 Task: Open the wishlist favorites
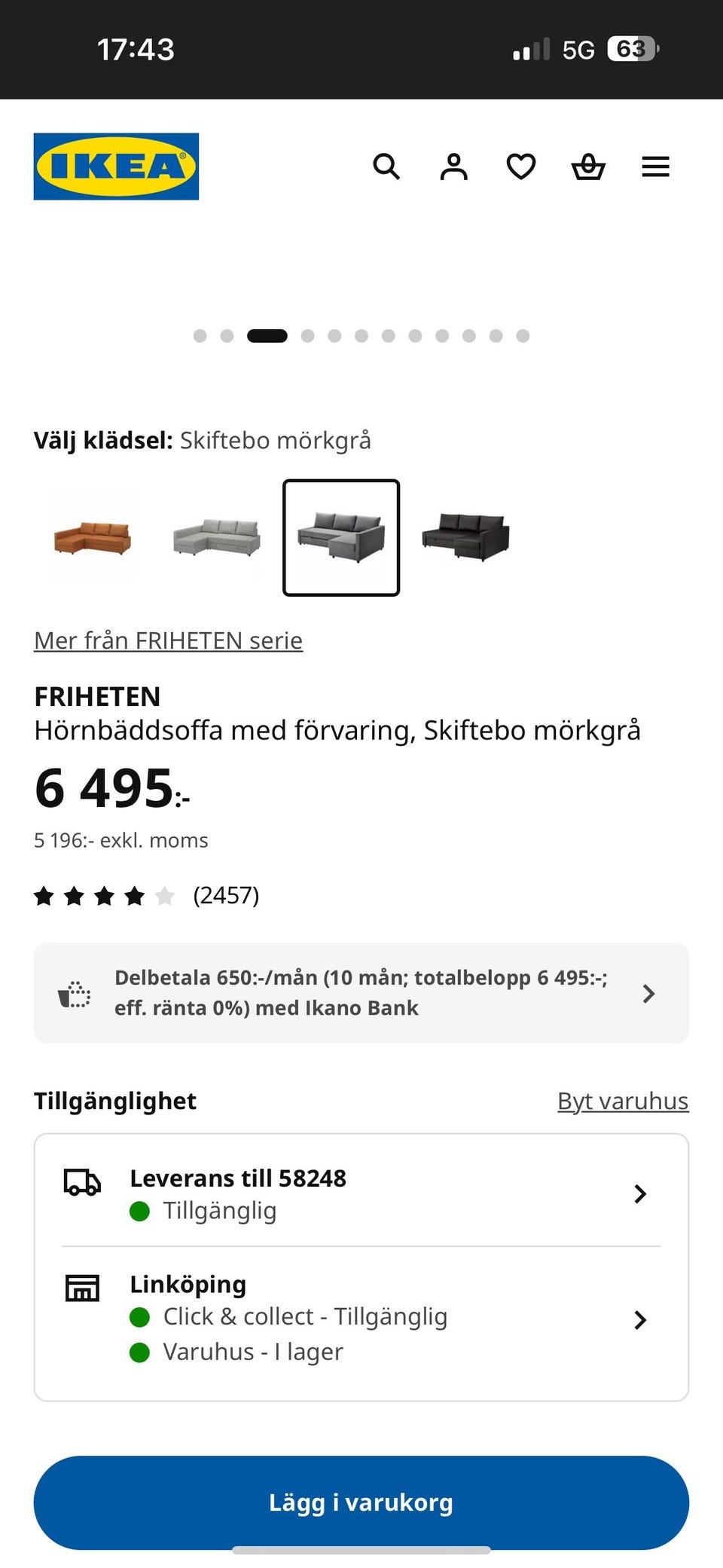pyautogui.click(x=520, y=167)
